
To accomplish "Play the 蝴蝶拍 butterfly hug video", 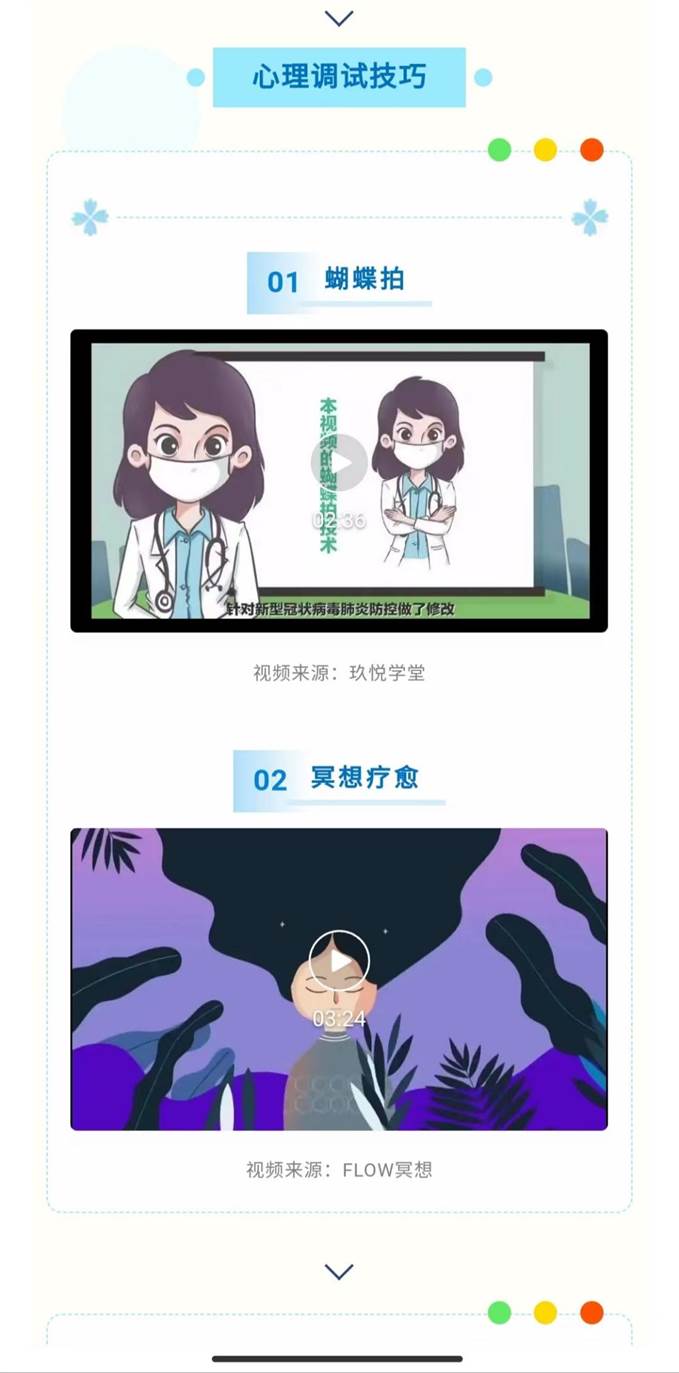I will tap(339, 463).
